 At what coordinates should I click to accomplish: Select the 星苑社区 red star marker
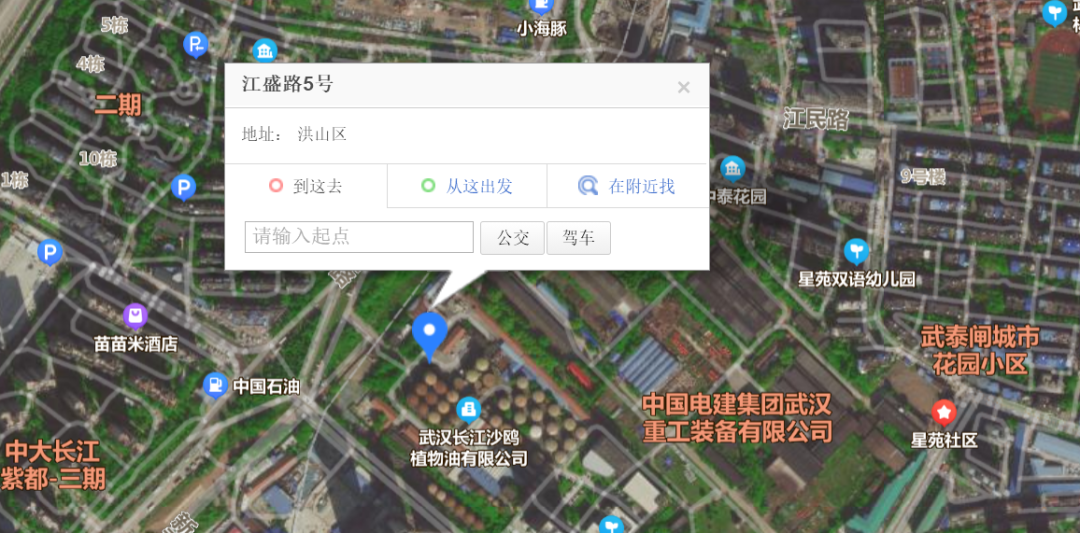click(x=944, y=412)
